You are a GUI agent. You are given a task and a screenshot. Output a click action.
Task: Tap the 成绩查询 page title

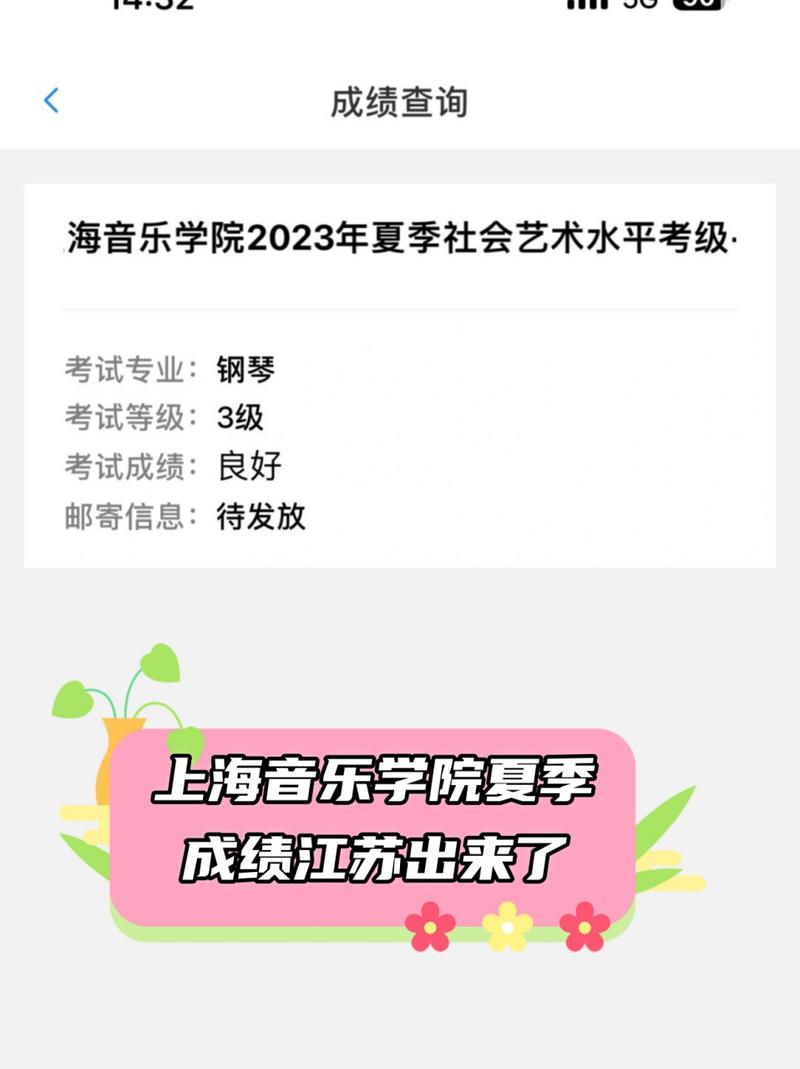coord(400,102)
